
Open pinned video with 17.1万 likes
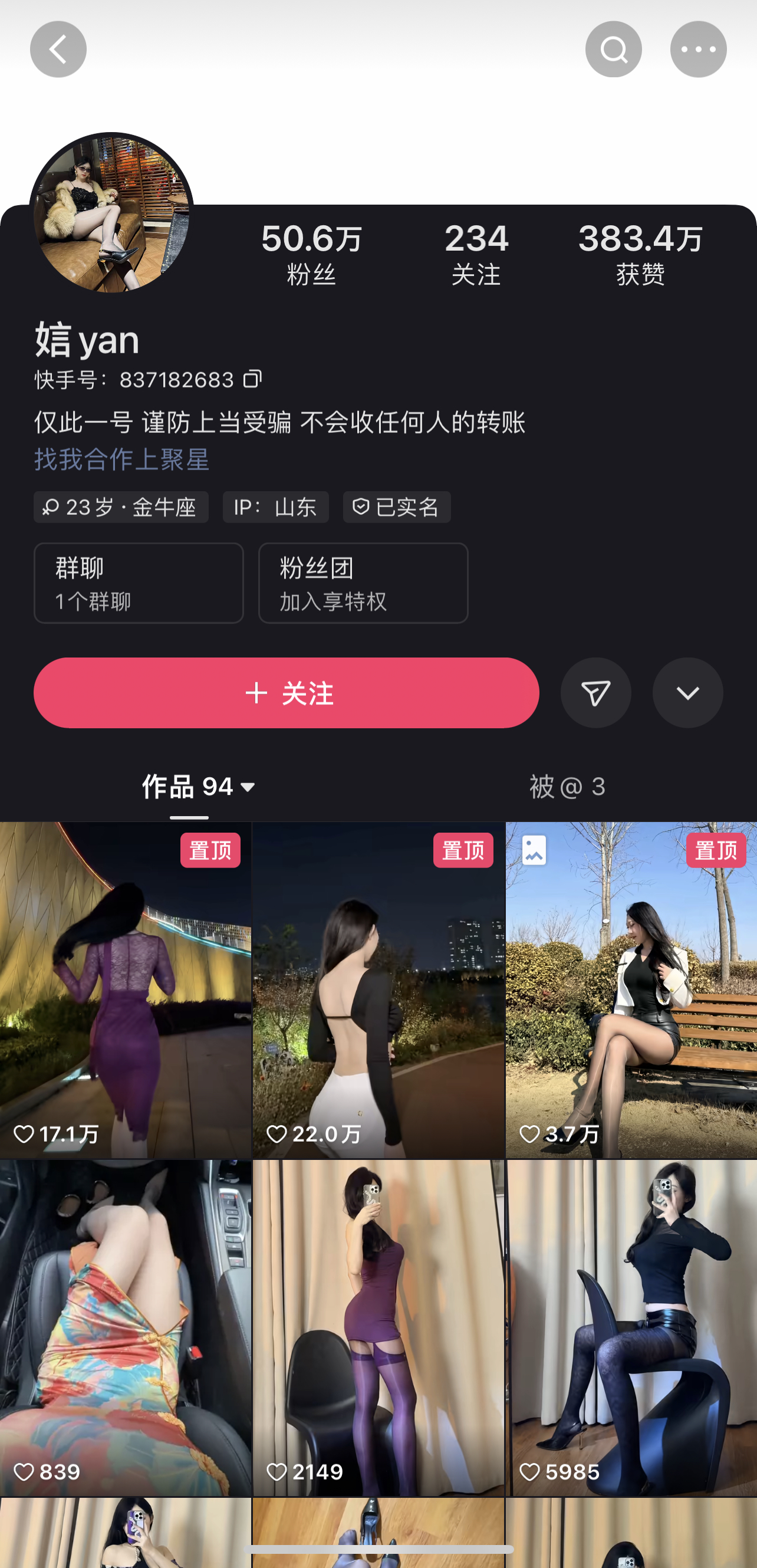[126, 989]
